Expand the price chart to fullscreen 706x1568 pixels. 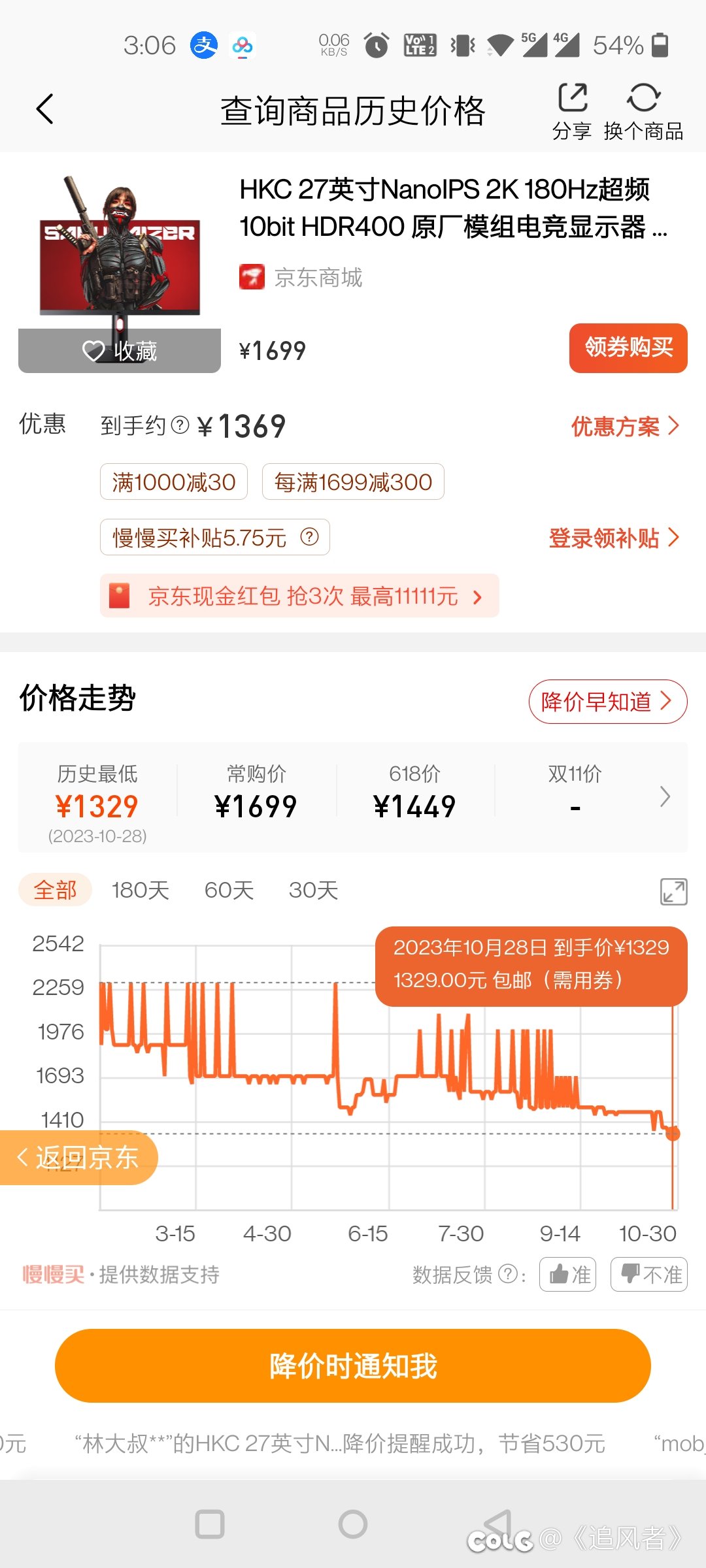[673, 891]
